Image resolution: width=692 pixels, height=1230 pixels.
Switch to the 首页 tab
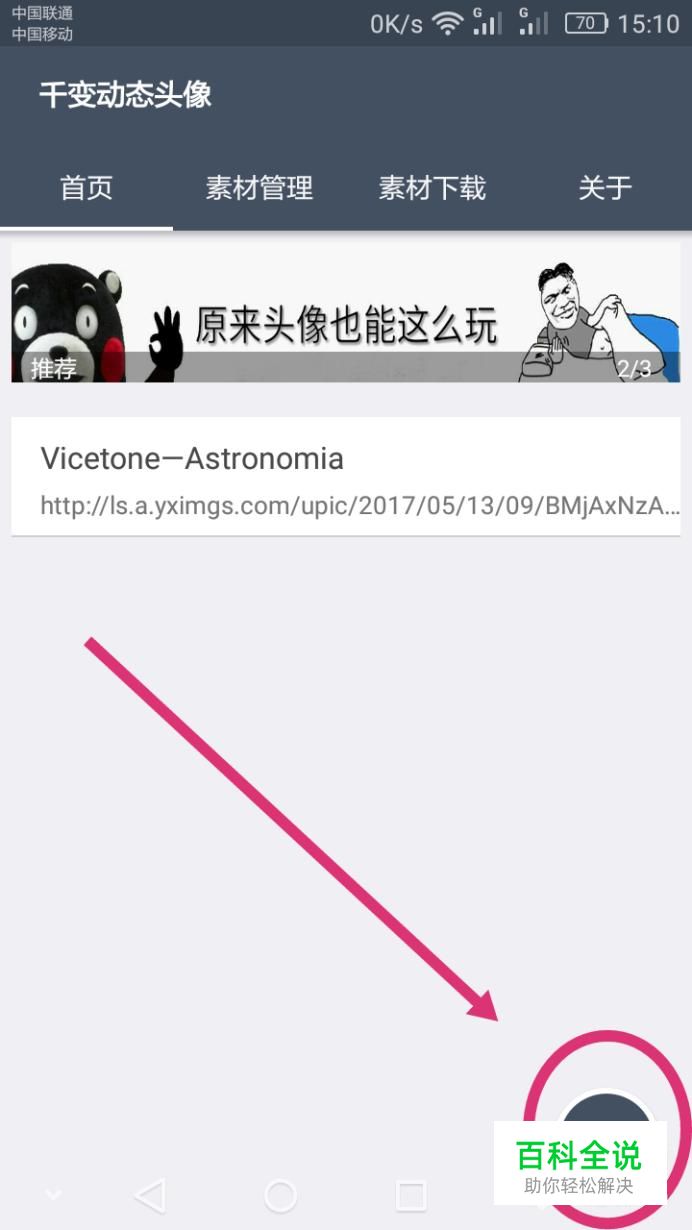point(86,188)
